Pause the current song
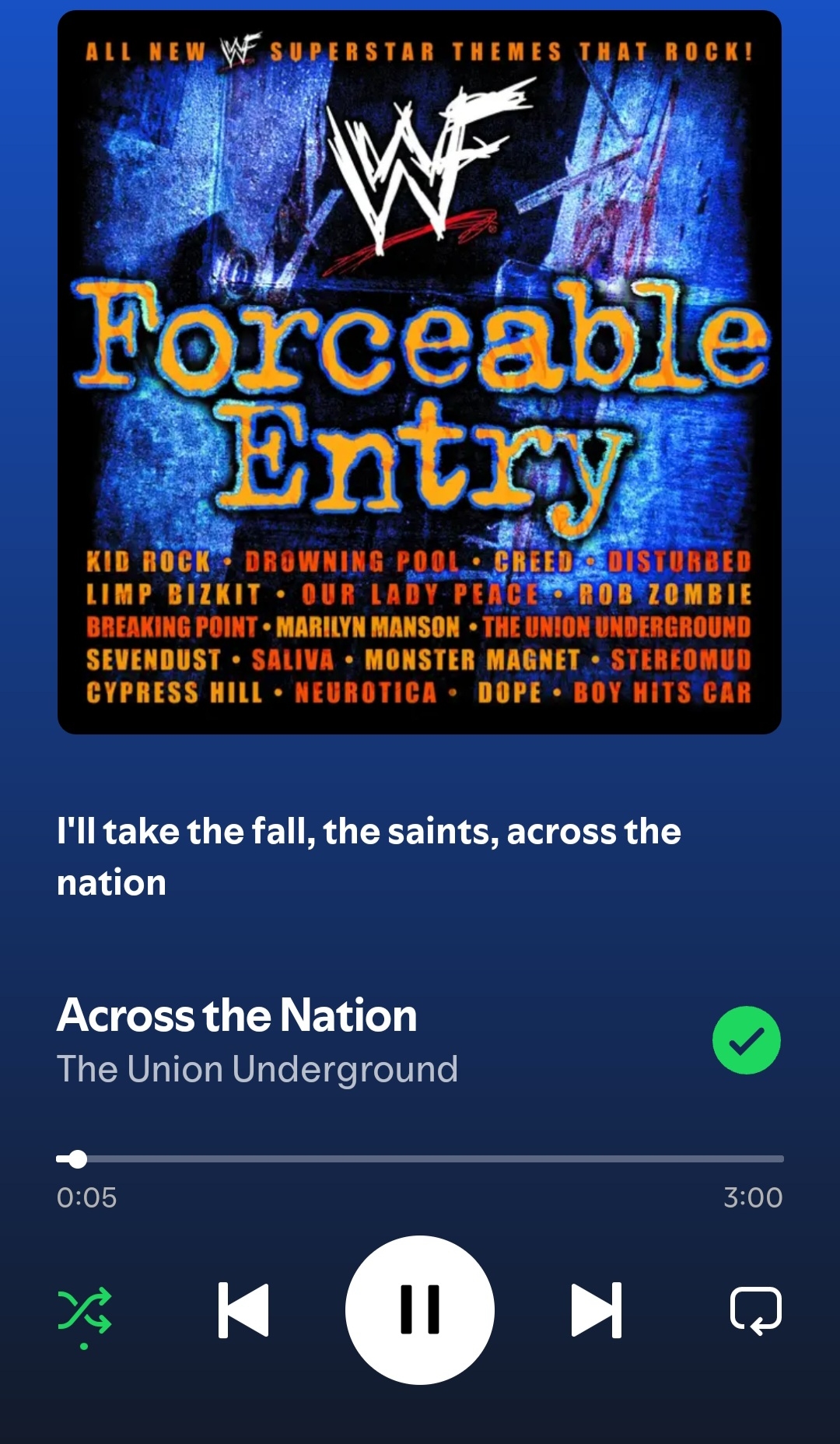The width and height of the screenshot is (840, 1444). 420,1309
